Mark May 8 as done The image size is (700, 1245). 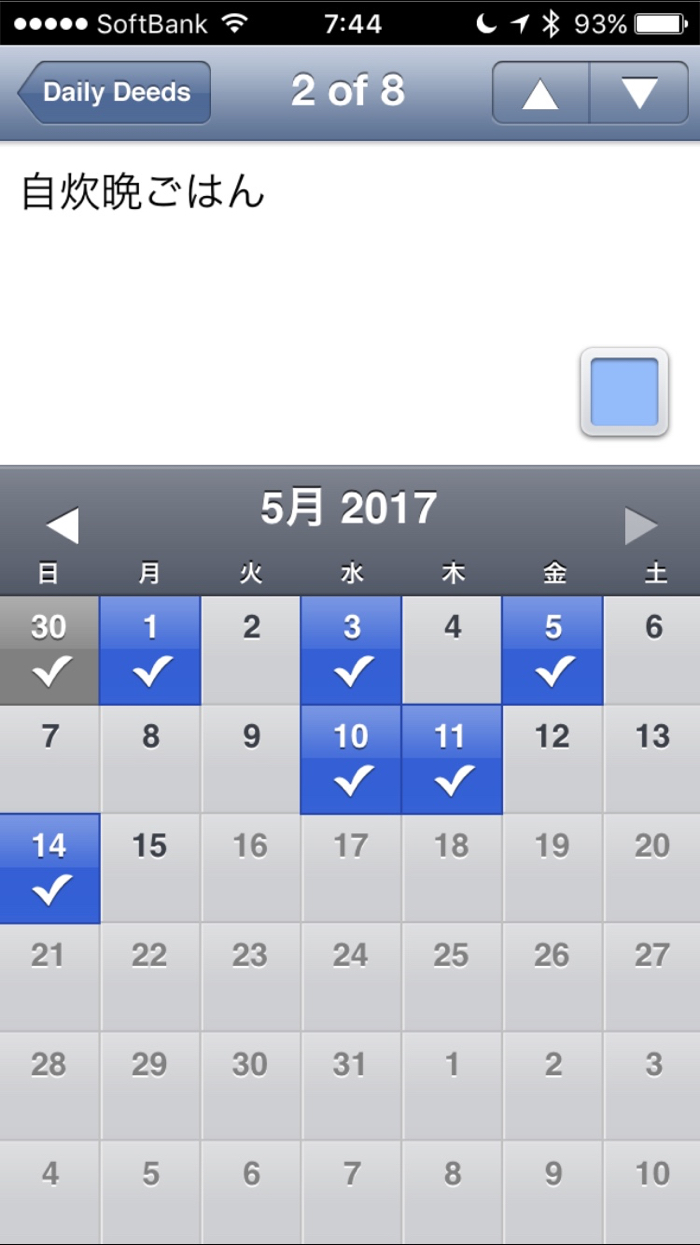(x=150, y=759)
